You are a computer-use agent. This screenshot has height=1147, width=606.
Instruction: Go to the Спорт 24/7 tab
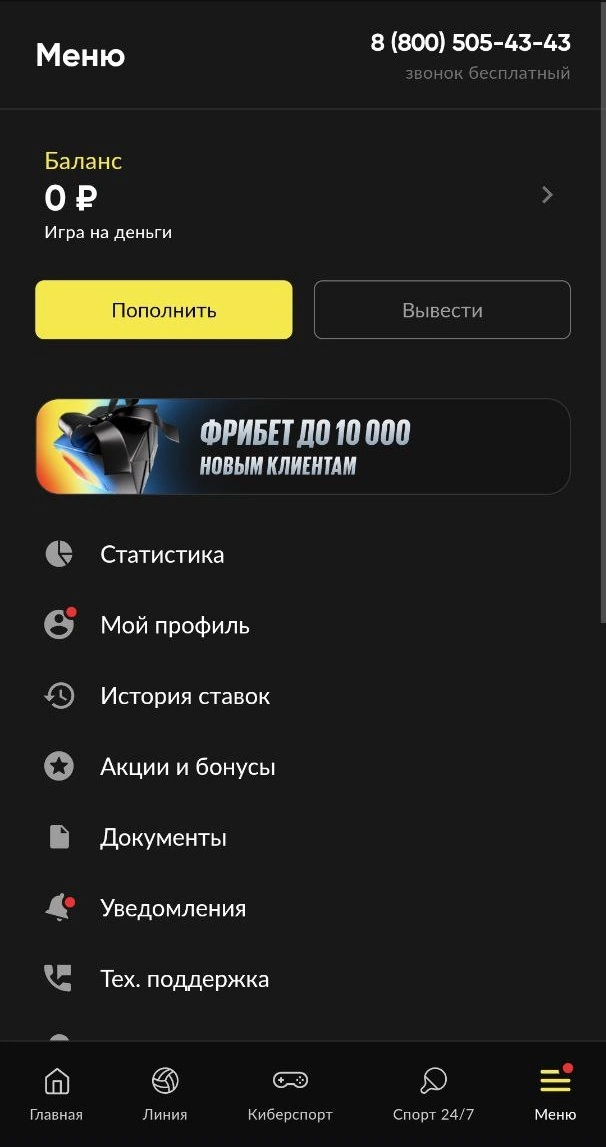433,1094
